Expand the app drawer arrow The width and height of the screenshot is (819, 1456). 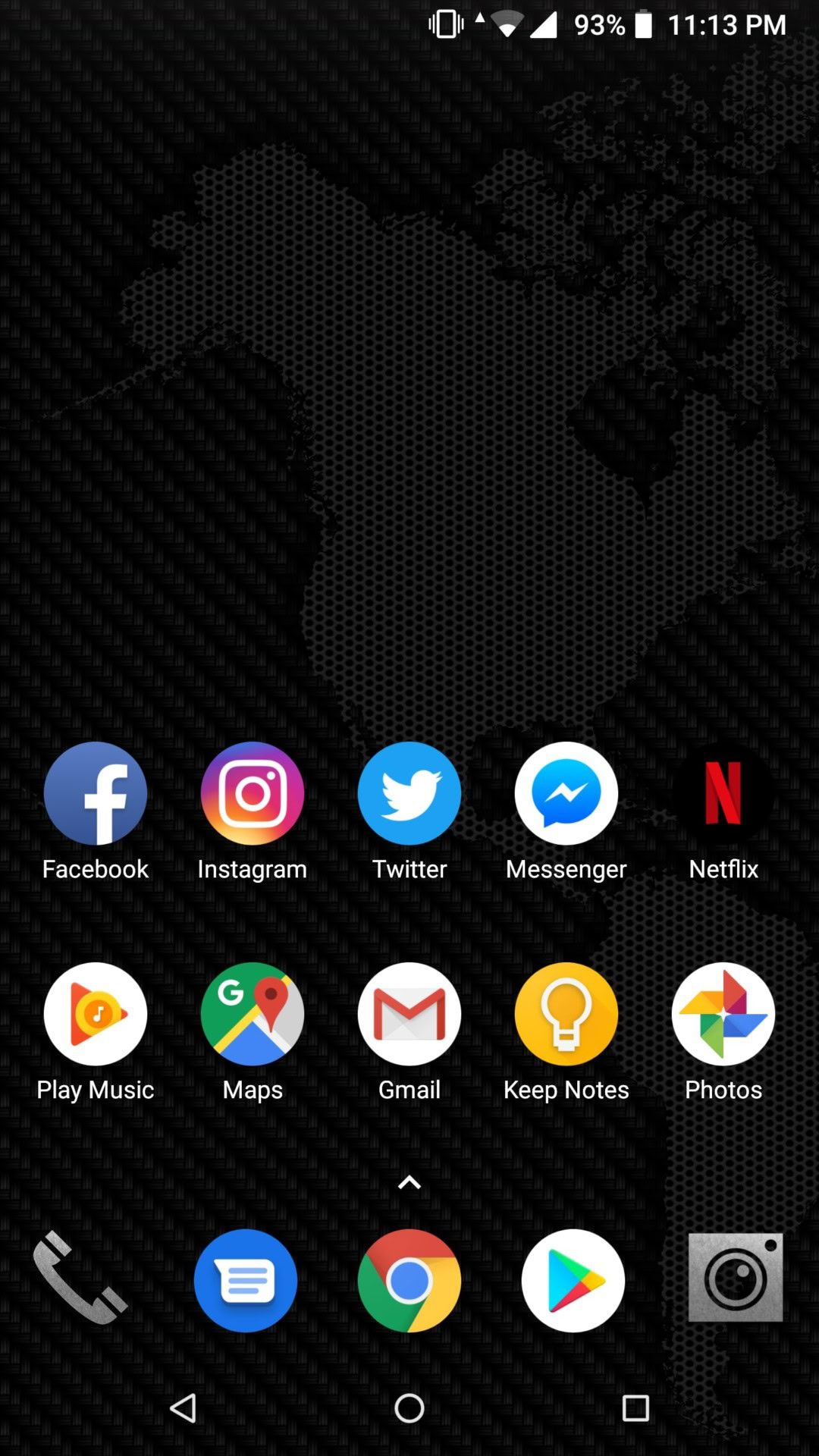(x=409, y=1182)
